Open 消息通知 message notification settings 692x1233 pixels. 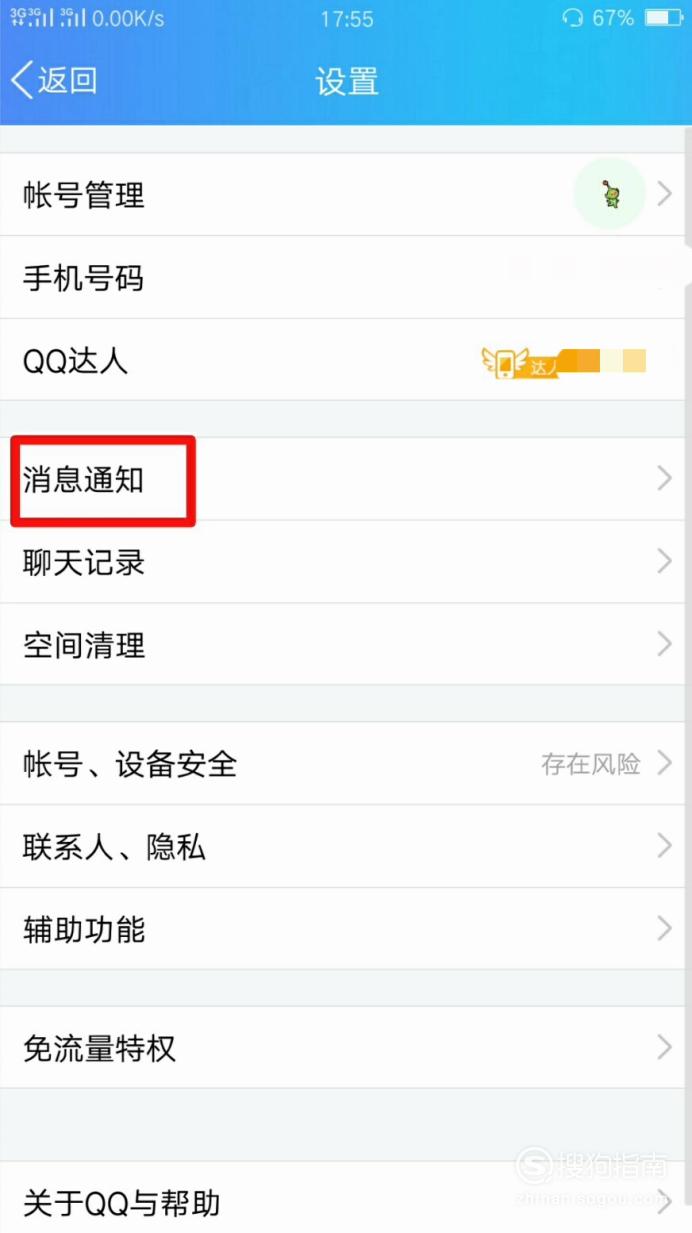tap(346, 479)
